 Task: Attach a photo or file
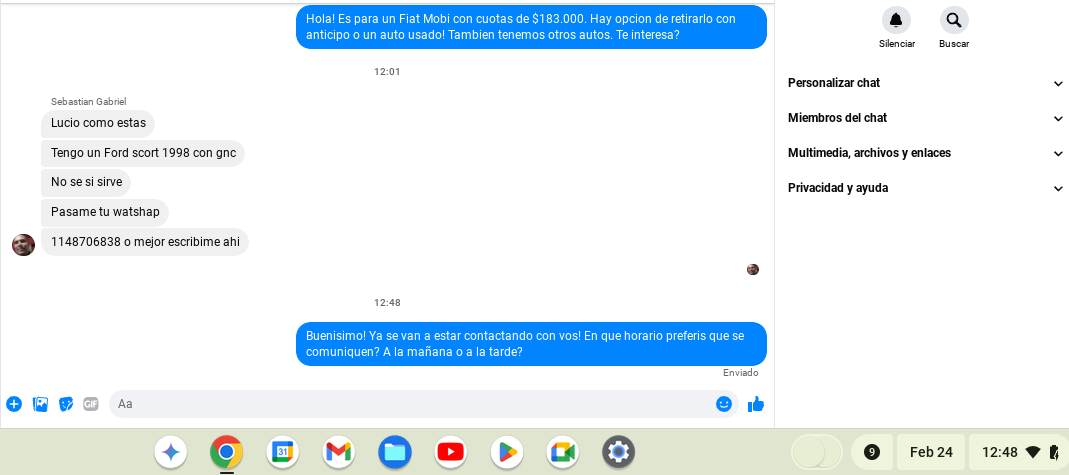[x=40, y=404]
